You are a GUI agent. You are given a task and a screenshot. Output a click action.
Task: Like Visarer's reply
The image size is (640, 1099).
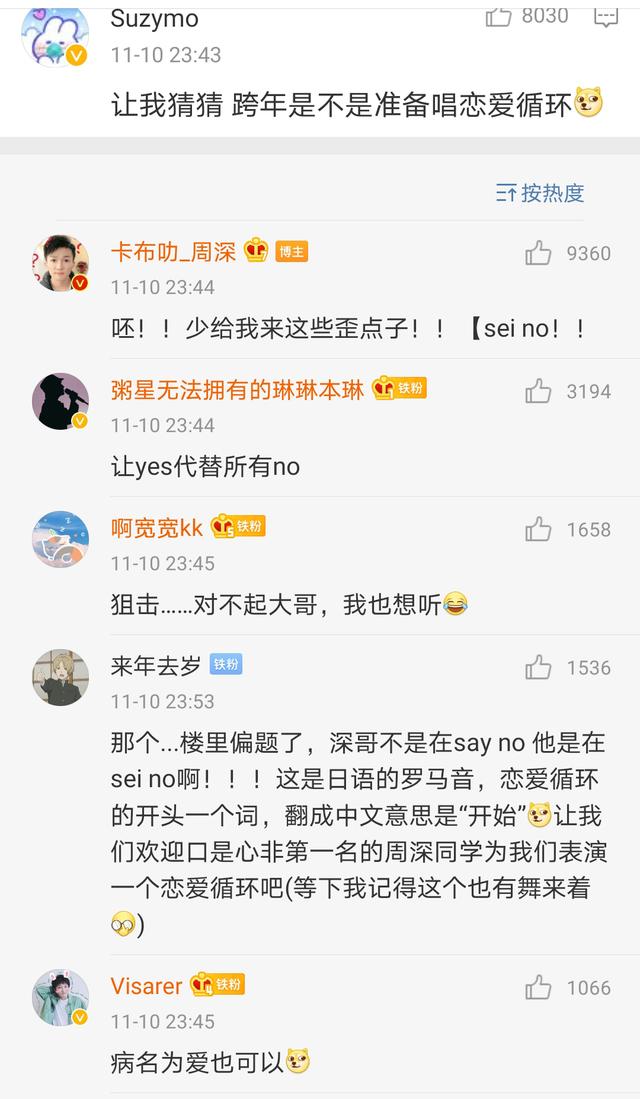pyautogui.click(x=538, y=988)
